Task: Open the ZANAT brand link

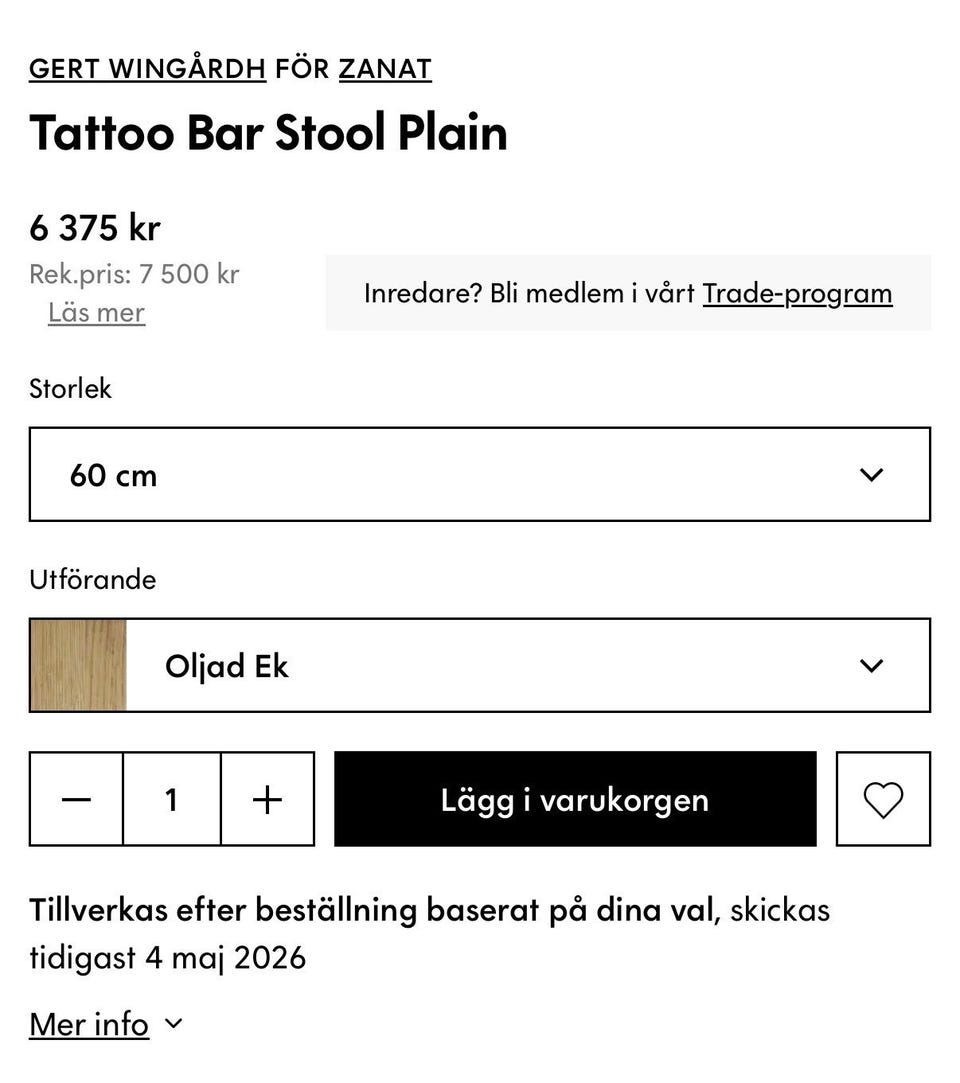Action: 385,68
